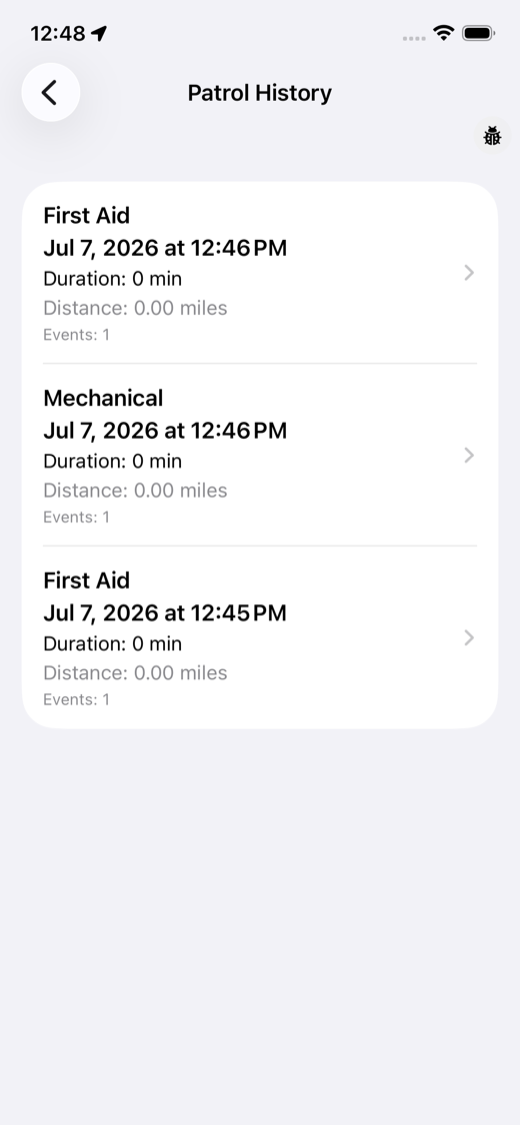Viewport: 520px width, 1125px height.
Task: Open the First Aid patrol from 12:45 PM
Action: tap(260, 638)
